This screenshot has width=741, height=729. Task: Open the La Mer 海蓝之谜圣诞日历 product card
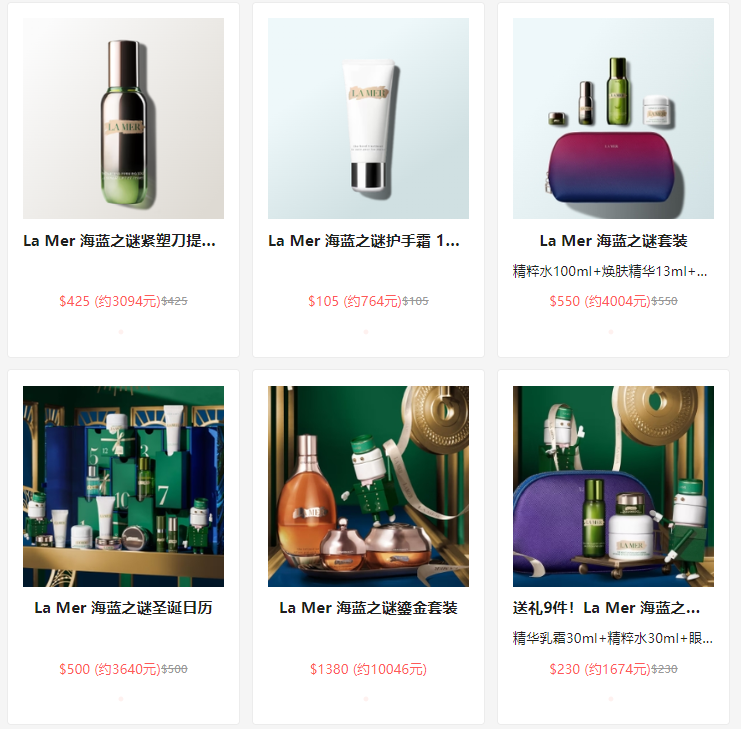tap(123, 547)
